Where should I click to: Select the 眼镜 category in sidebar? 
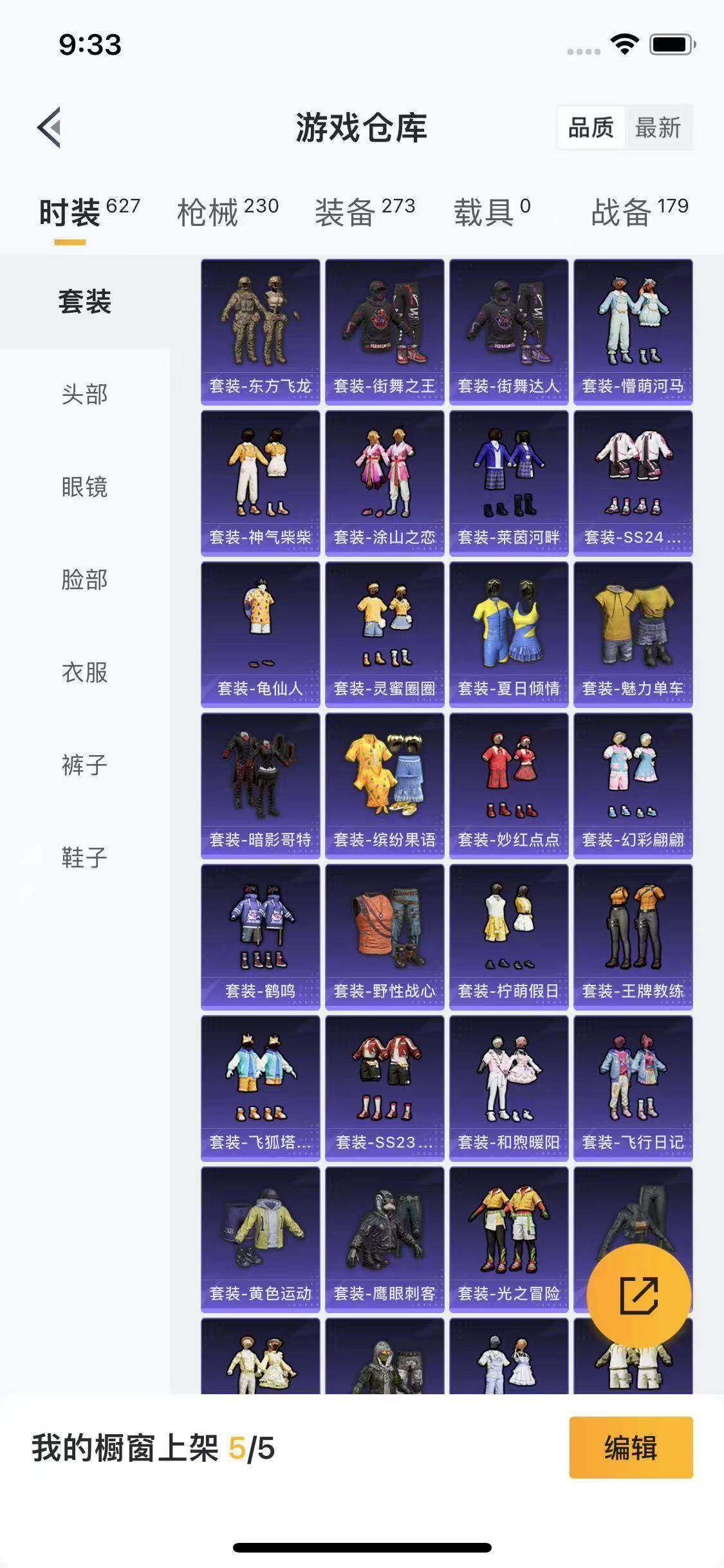[85, 487]
